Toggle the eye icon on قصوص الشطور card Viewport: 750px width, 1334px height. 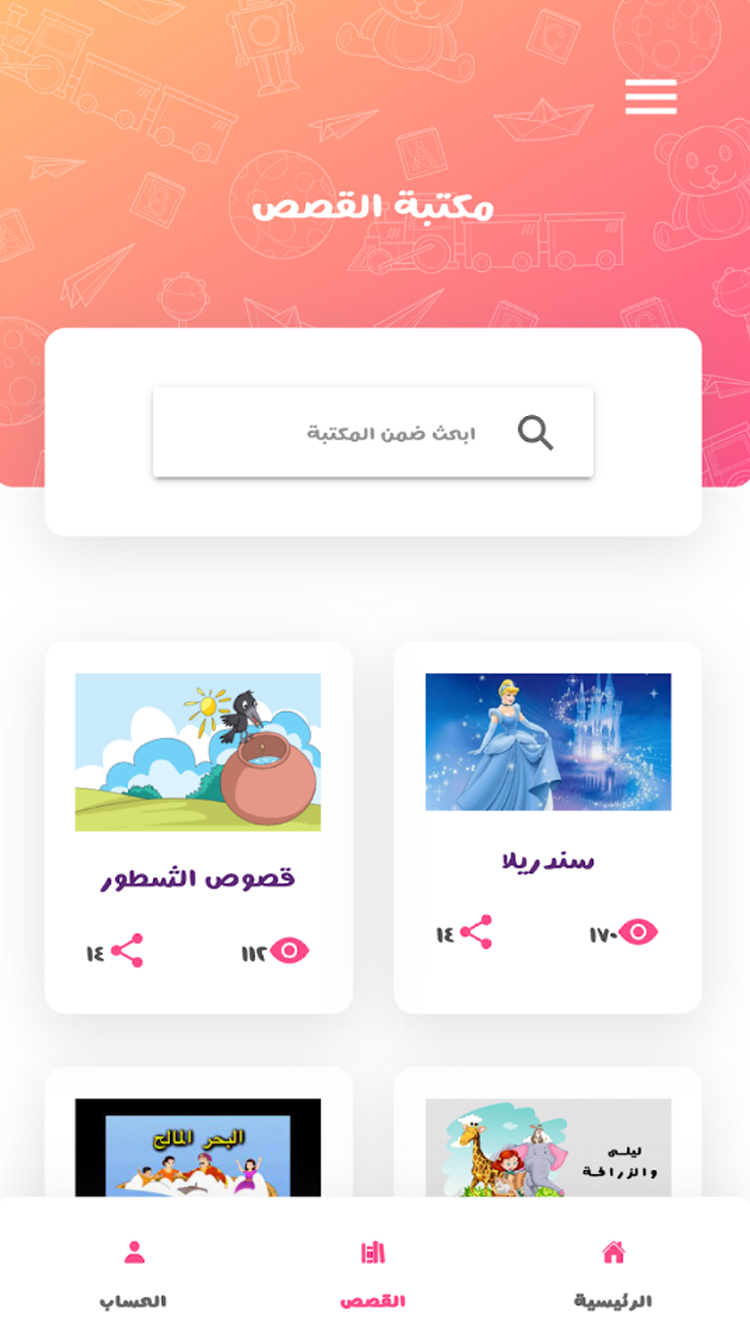coord(290,952)
